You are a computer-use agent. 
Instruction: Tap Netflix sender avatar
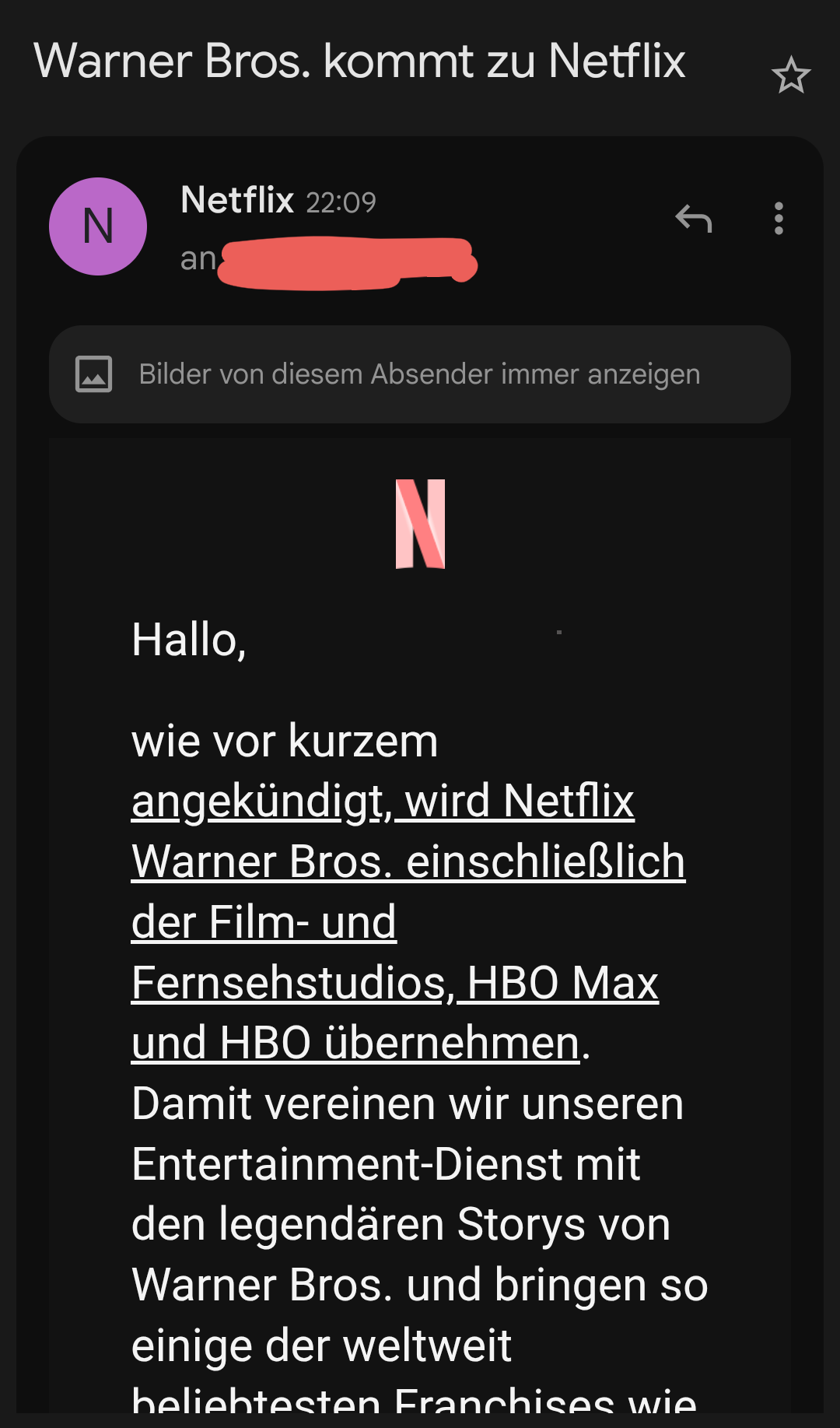(98, 226)
